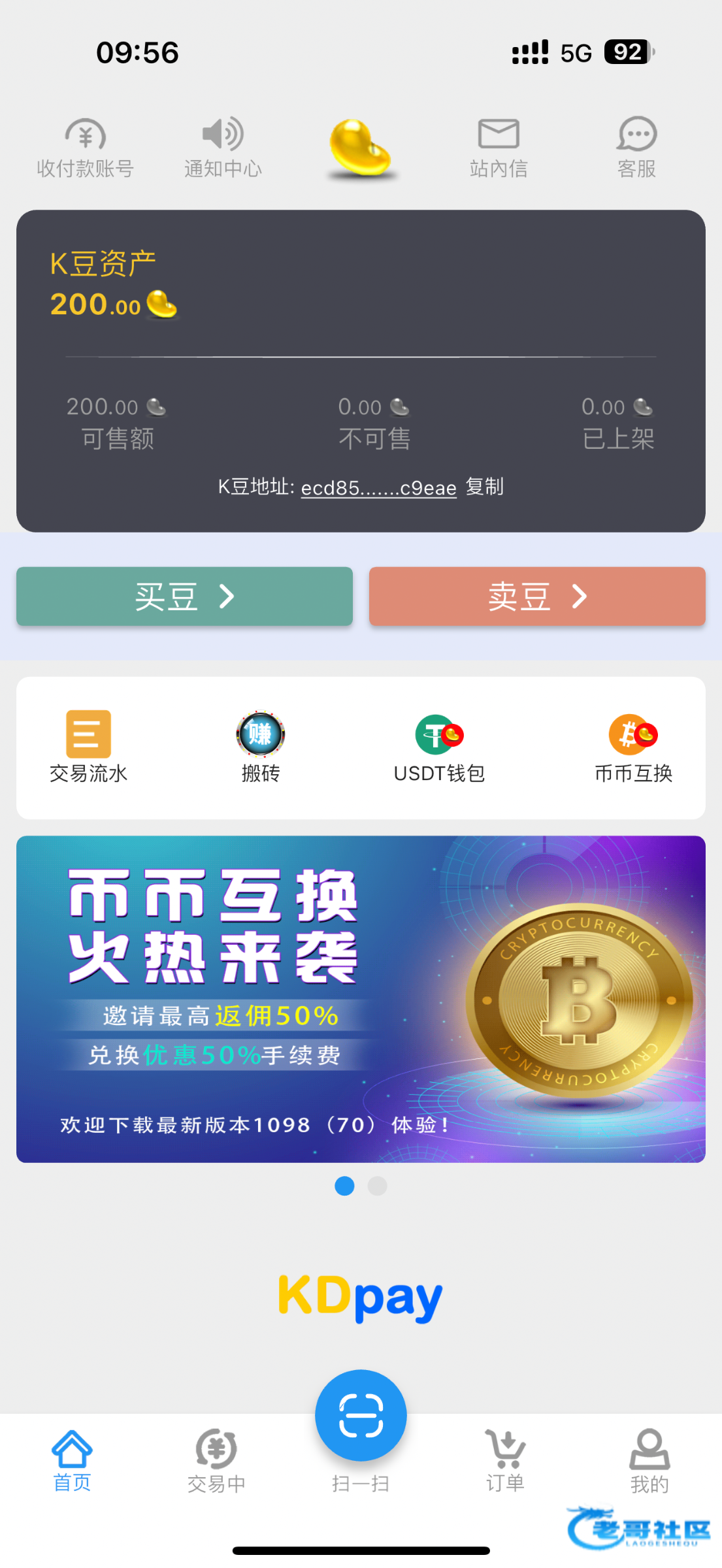
Task: Open 交易流水 transaction records
Action: [89, 747]
